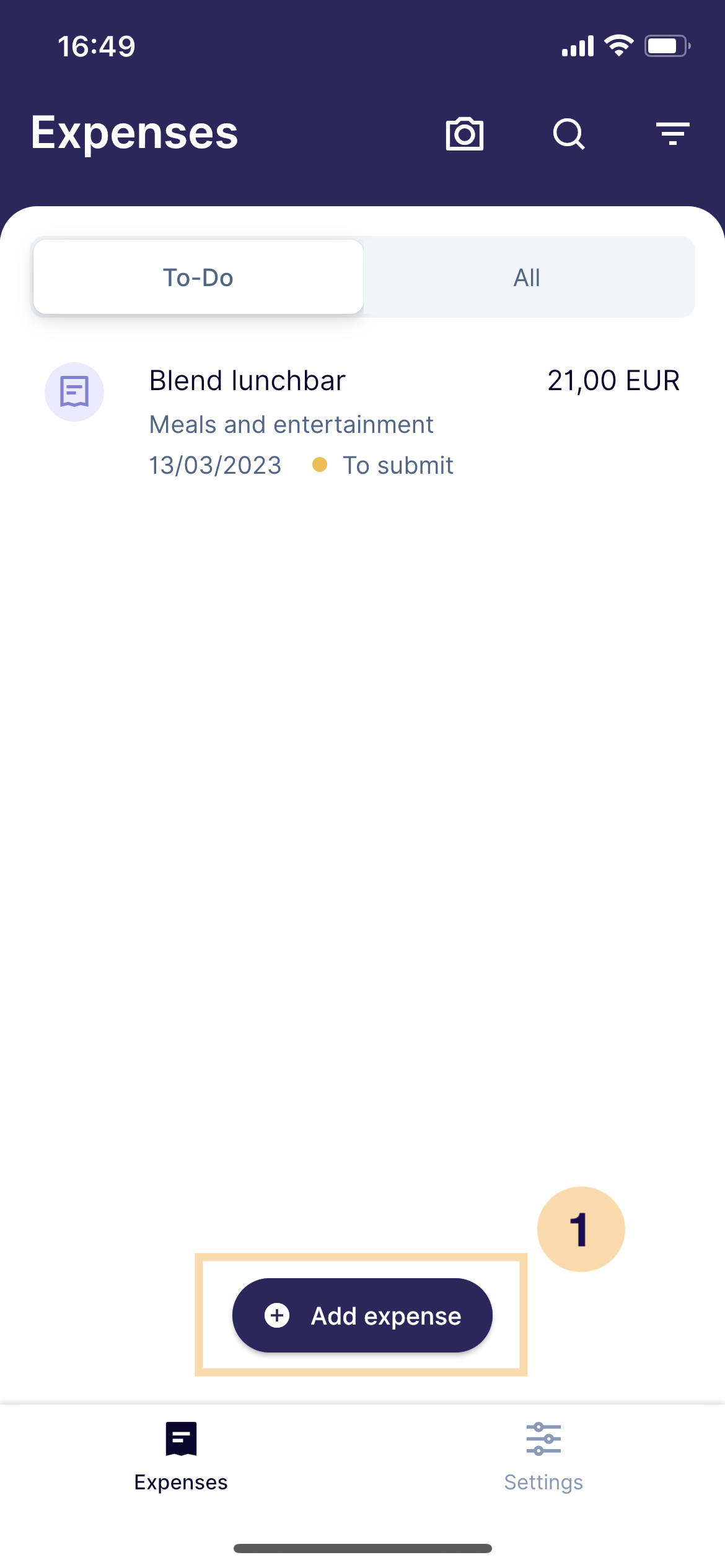Open the Blend lunchbar expense

tap(362, 422)
